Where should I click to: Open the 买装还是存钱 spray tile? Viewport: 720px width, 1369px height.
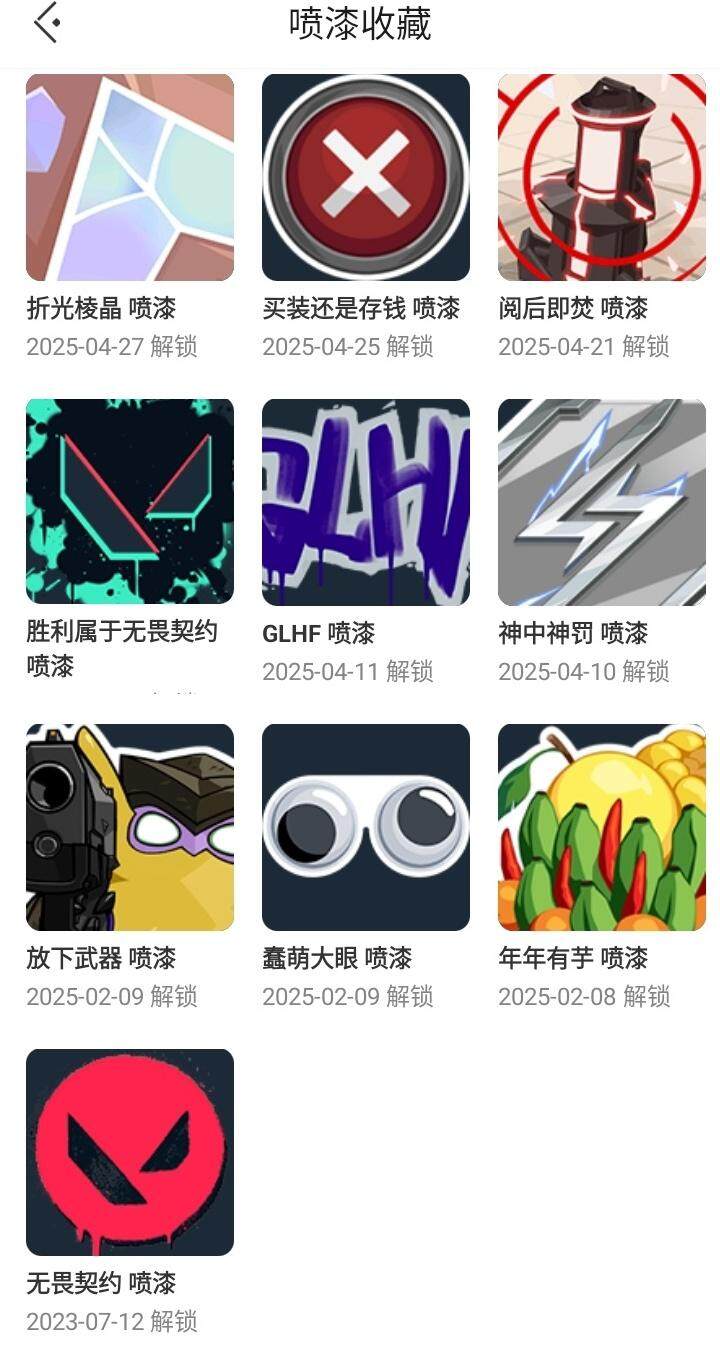click(x=366, y=177)
